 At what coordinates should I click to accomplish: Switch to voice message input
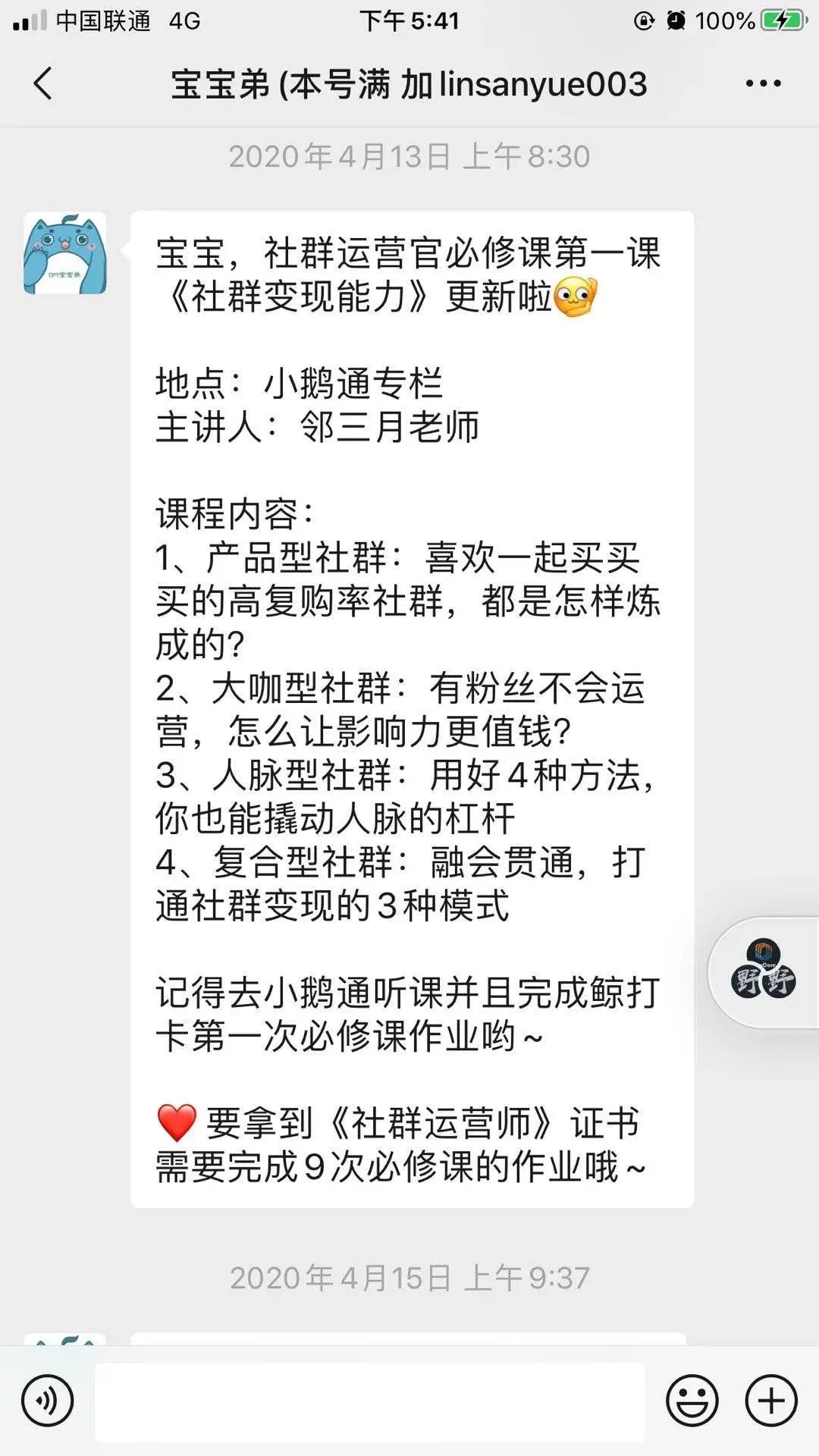tap(48, 1401)
